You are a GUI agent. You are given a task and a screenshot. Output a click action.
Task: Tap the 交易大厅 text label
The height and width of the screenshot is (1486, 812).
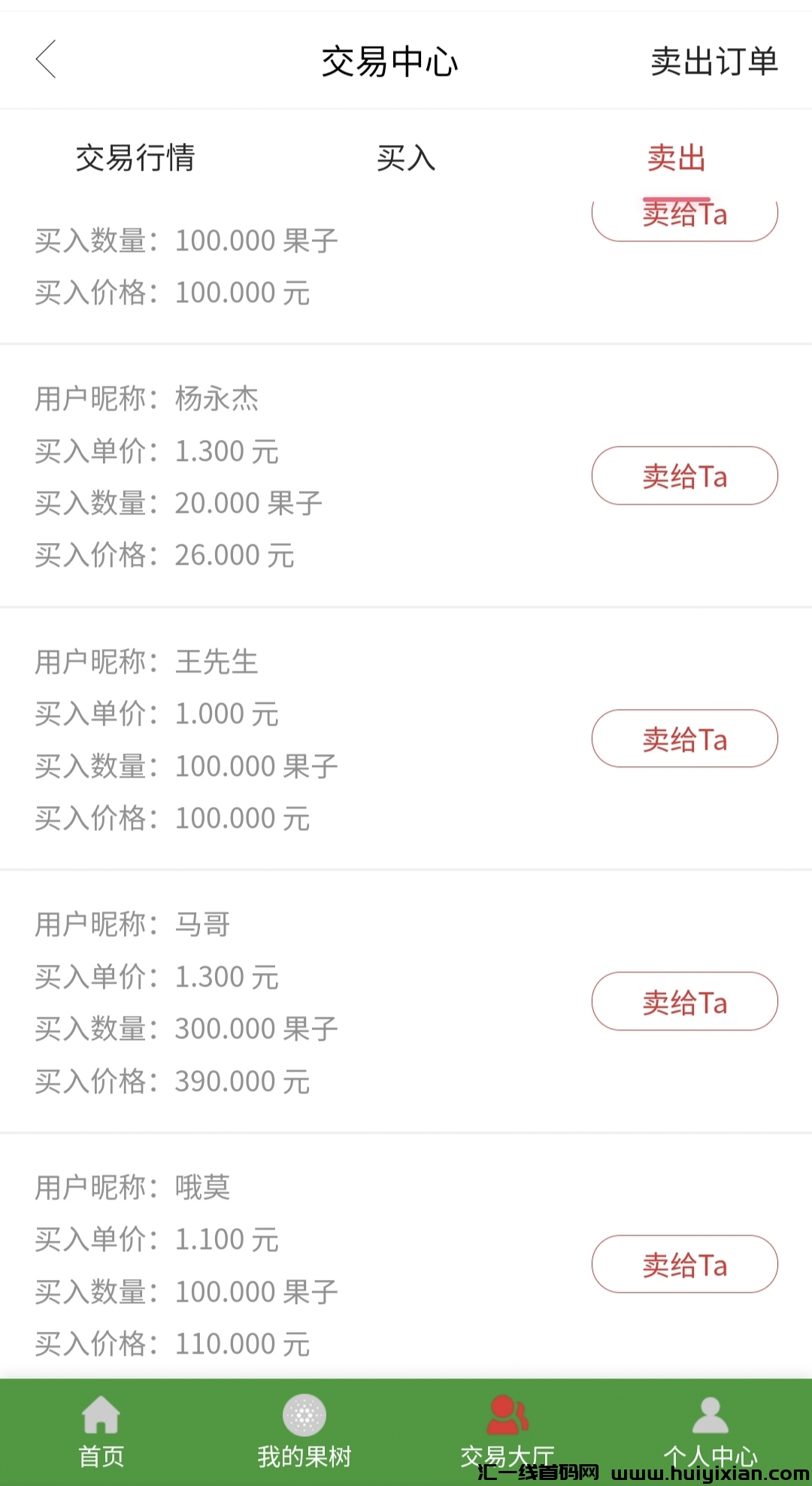(507, 1455)
